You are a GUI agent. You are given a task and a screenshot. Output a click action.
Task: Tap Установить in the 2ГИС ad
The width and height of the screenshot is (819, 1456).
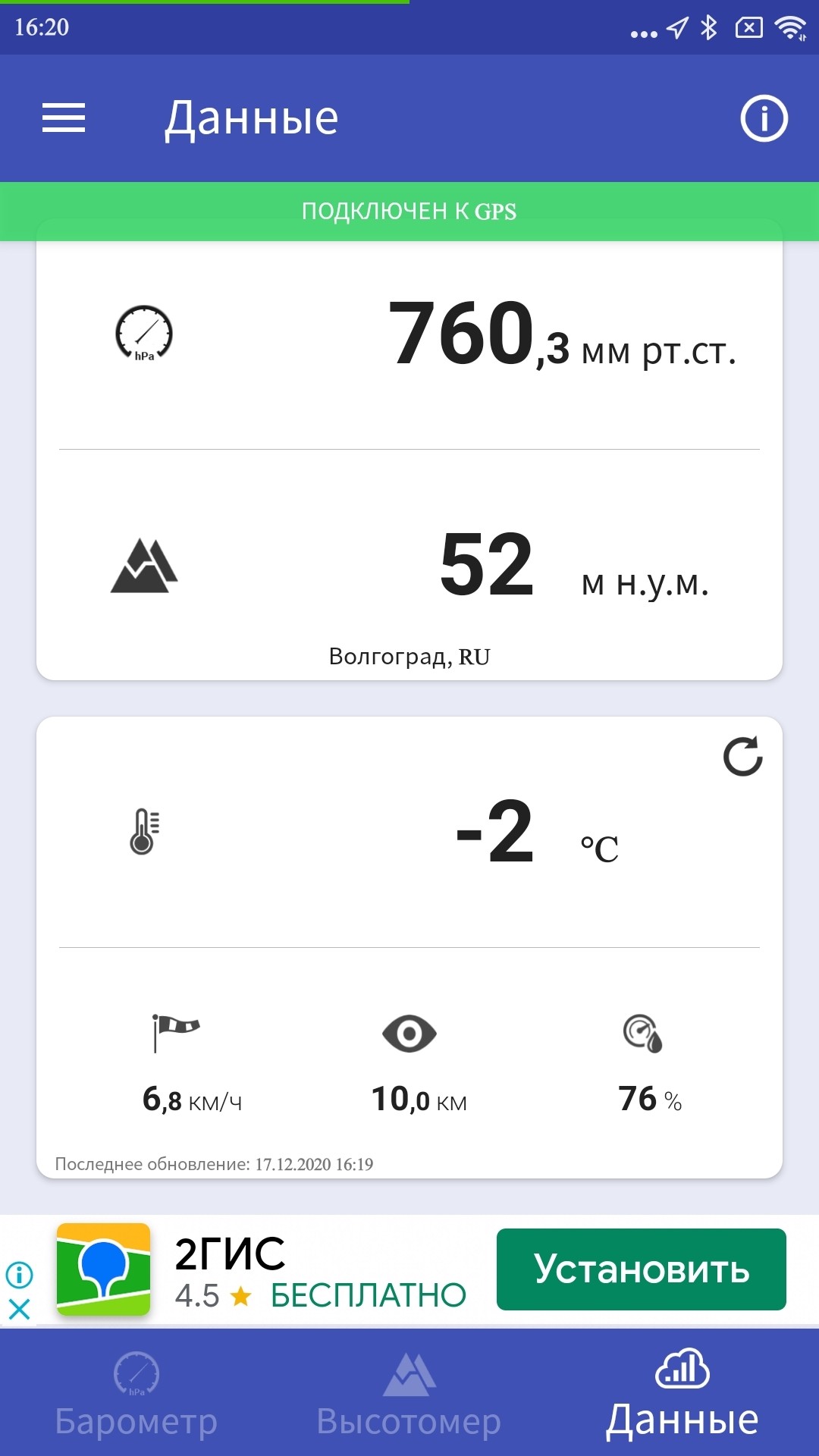(641, 1269)
